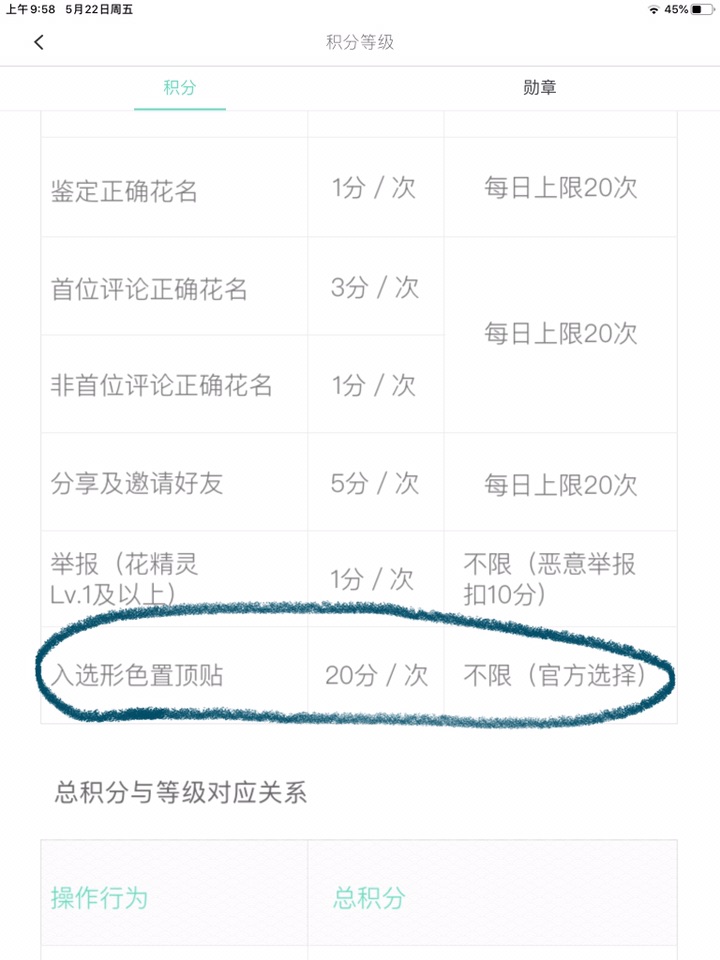Screen dimensions: 720x960
Task: Go back from the 积分等级 page
Action: (39, 42)
